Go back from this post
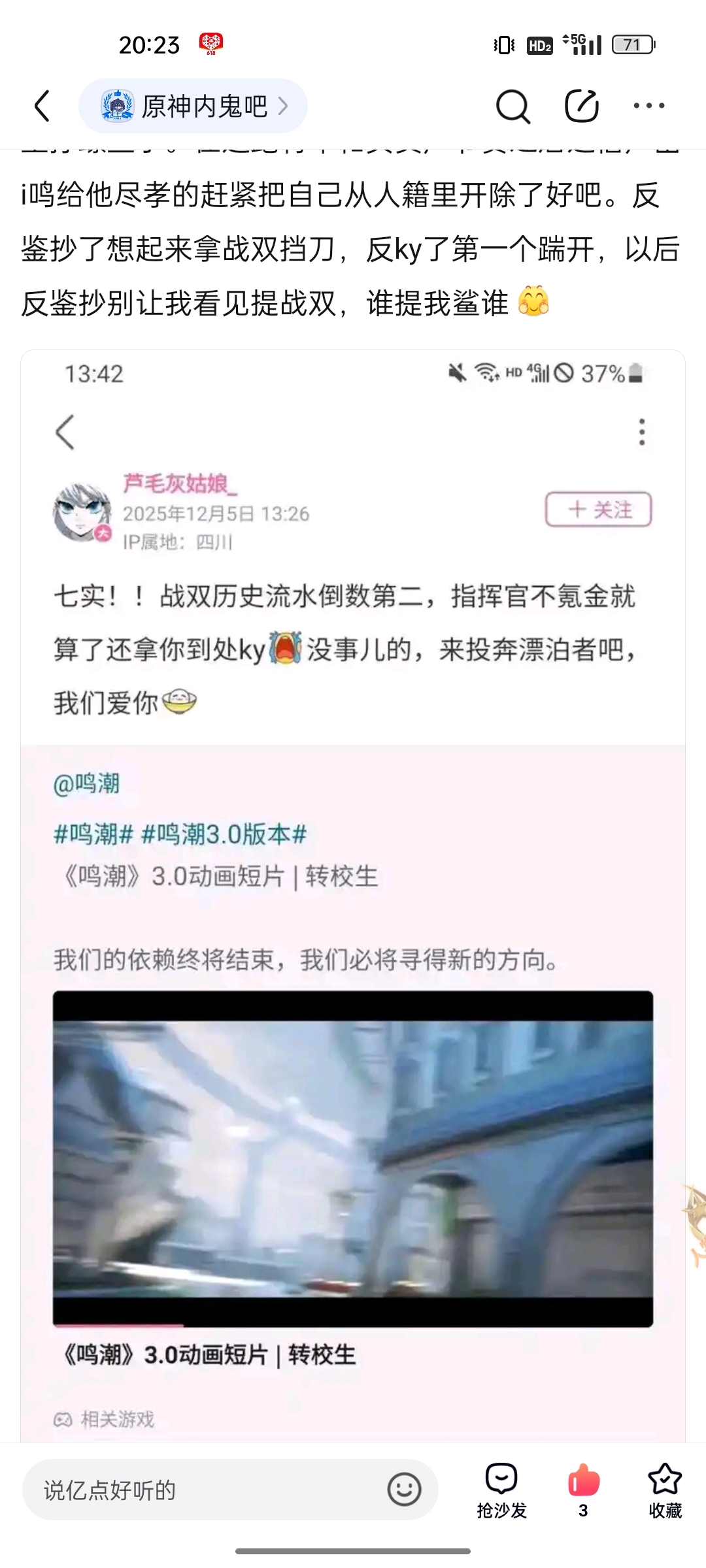 click(42, 106)
